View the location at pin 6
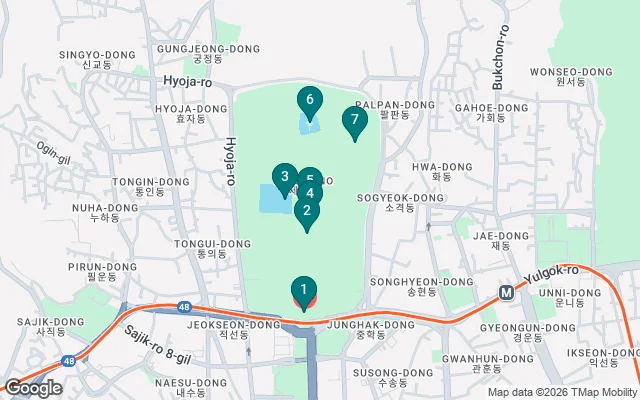The height and width of the screenshot is (400, 640). click(310, 100)
